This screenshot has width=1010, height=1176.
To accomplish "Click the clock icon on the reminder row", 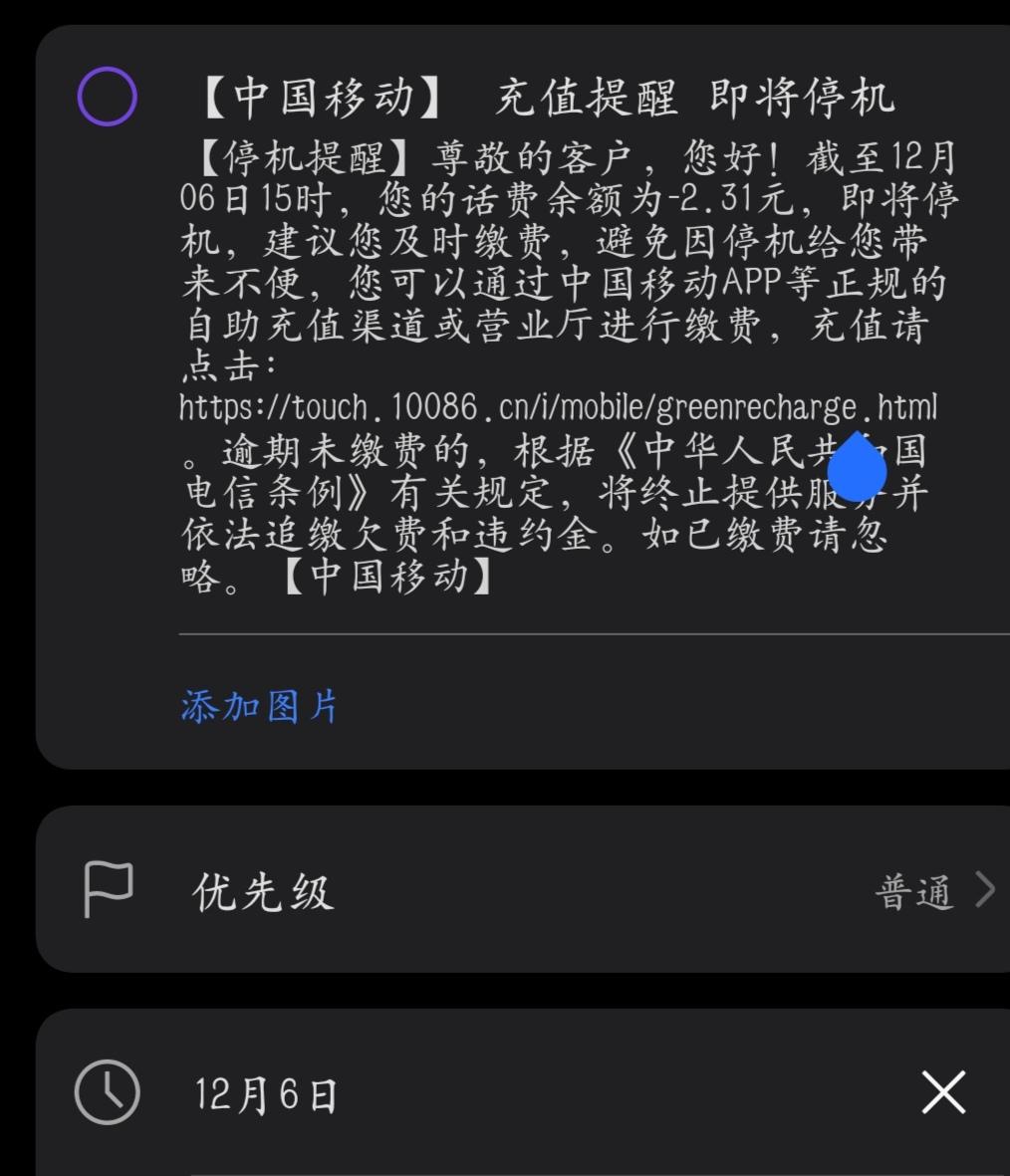I will (x=111, y=1092).
